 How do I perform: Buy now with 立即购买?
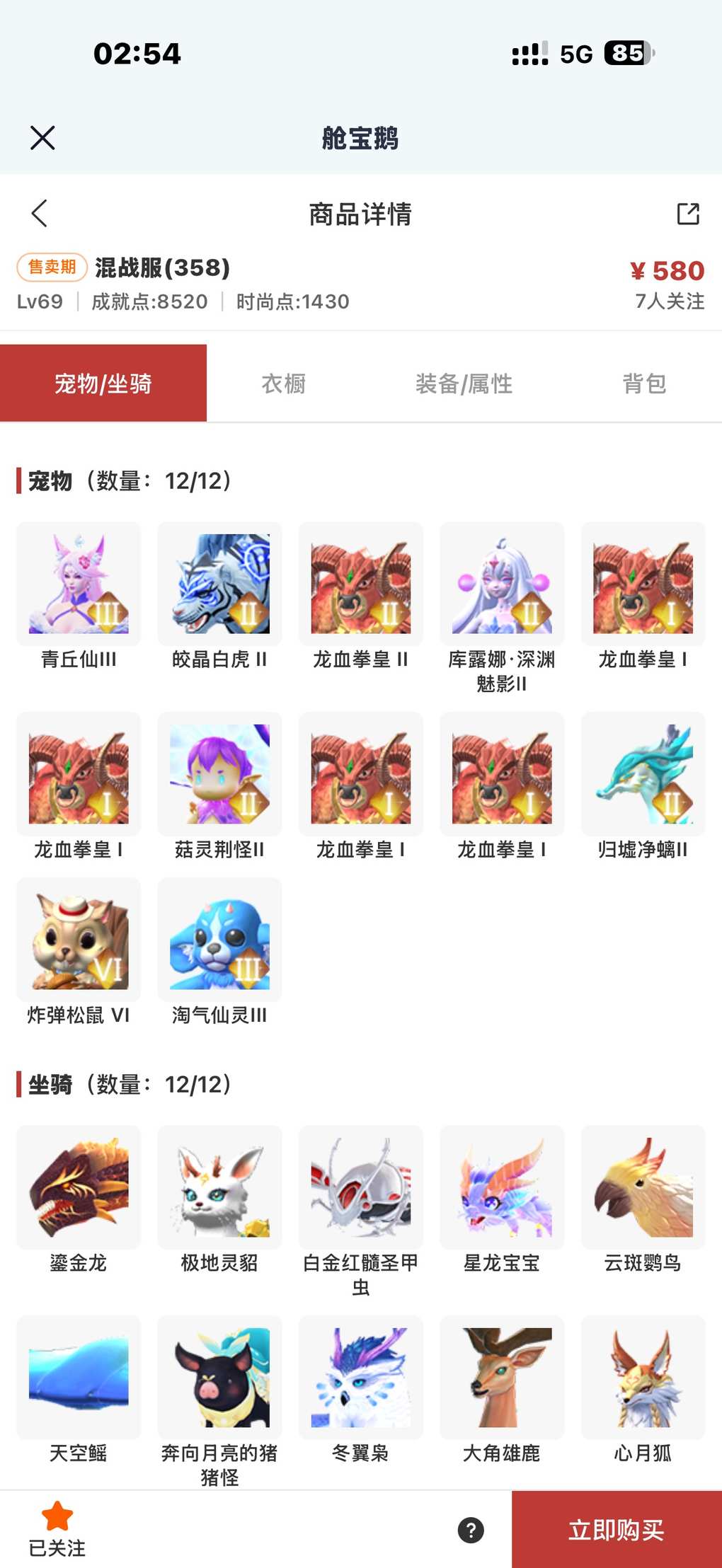[x=617, y=1530]
